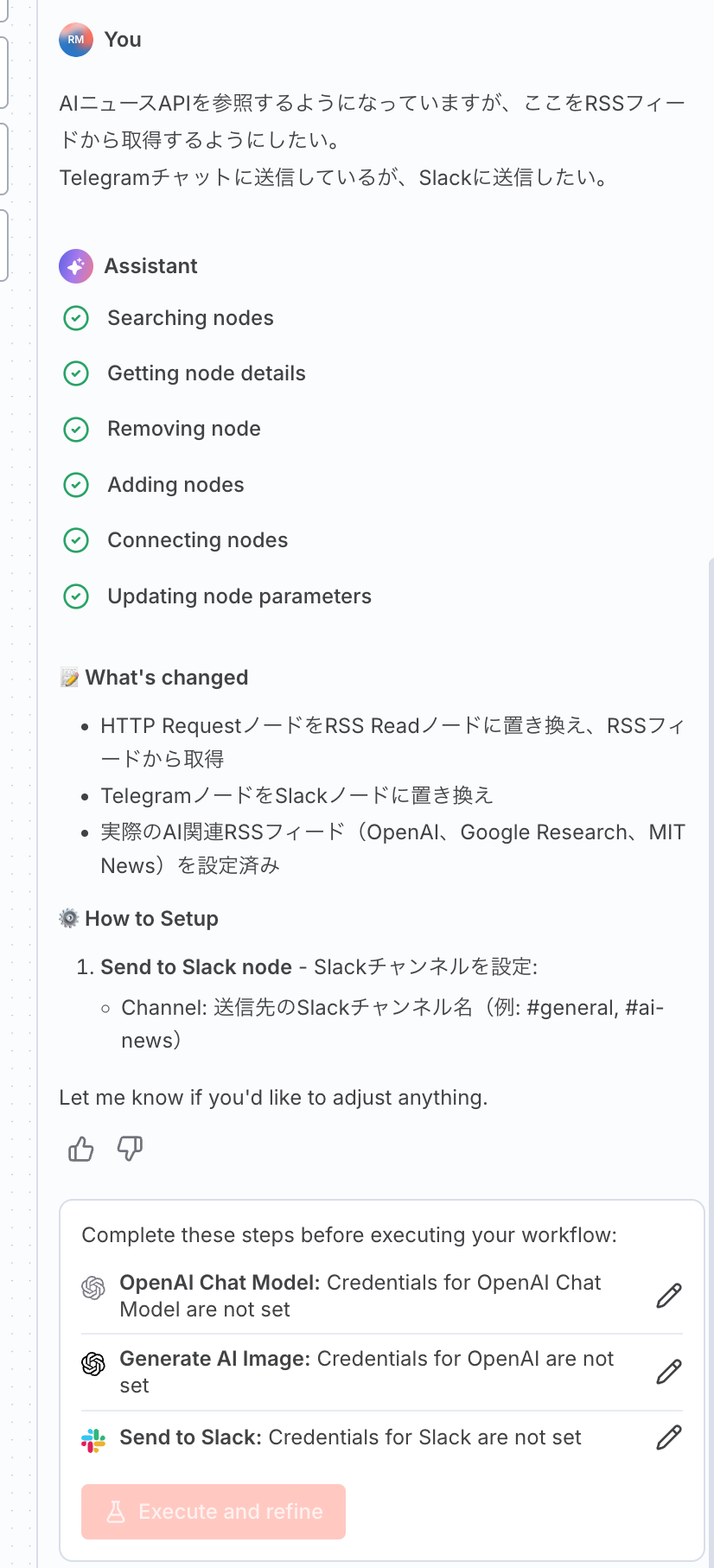This screenshot has width=714, height=1568.
Task: Give the assistant reply a thumbs up
Action: click(x=81, y=1149)
